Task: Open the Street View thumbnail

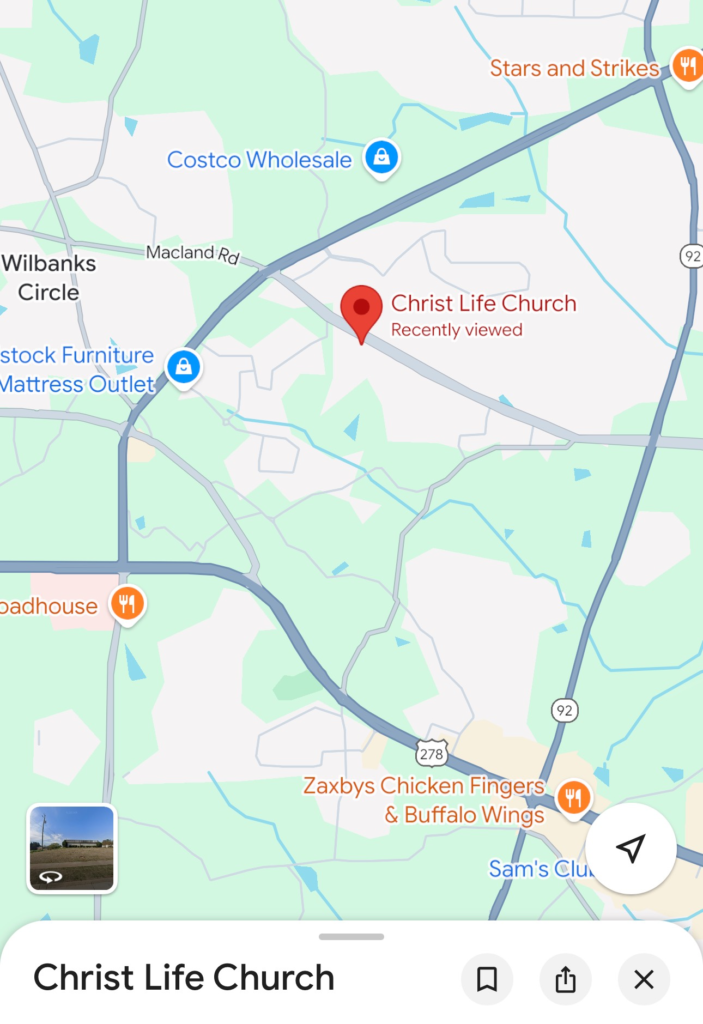Action: [71, 848]
